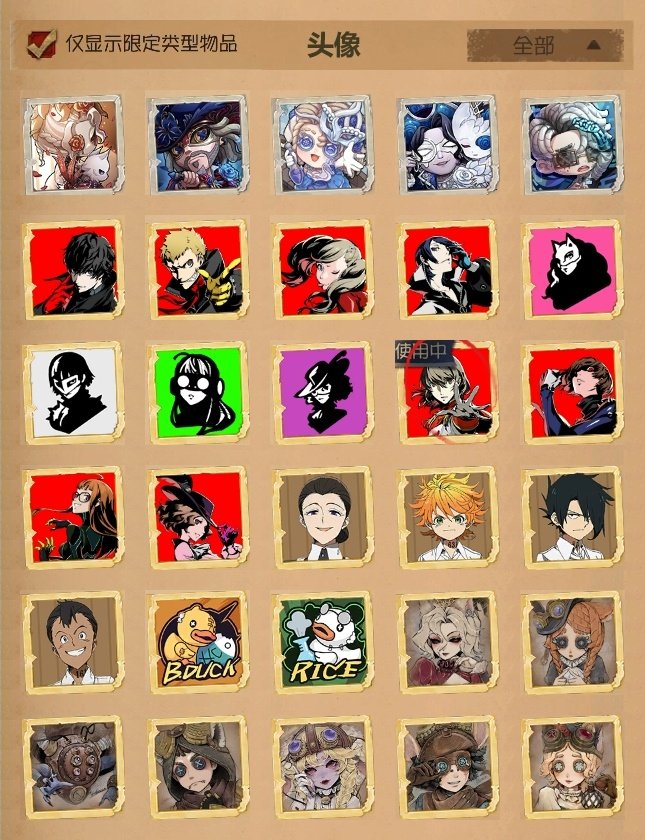Select the pink background cat-mask avatar
The image size is (645, 840).
(x=571, y=269)
